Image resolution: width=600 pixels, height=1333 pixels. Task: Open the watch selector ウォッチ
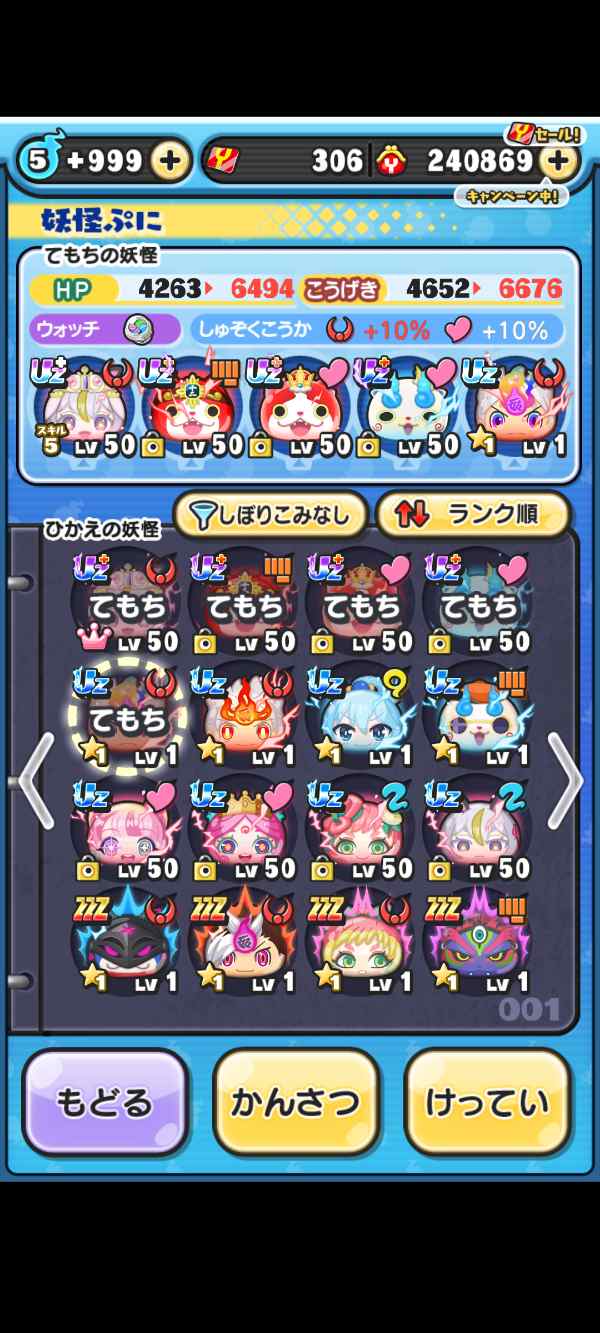(x=104, y=329)
